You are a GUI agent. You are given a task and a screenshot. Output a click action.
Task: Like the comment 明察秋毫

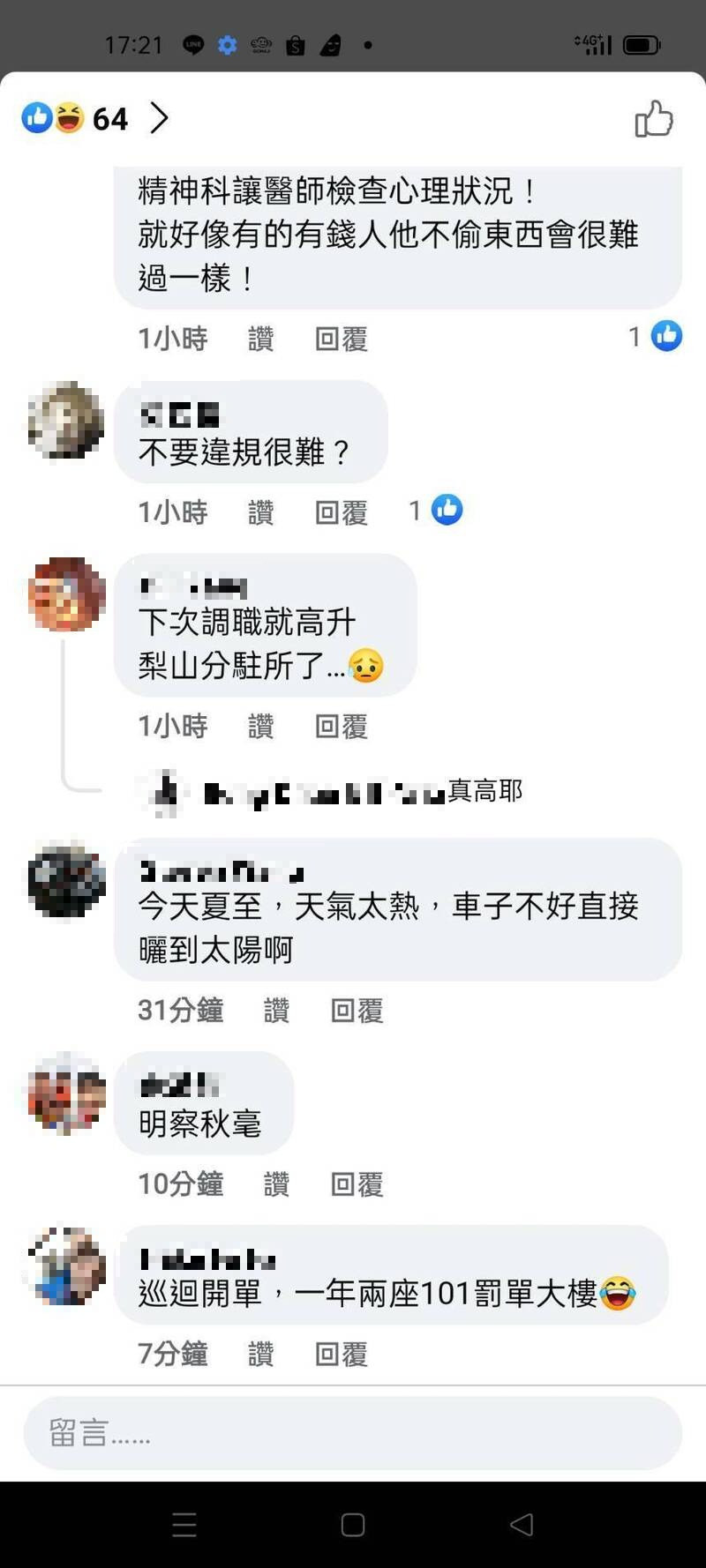click(x=276, y=1184)
